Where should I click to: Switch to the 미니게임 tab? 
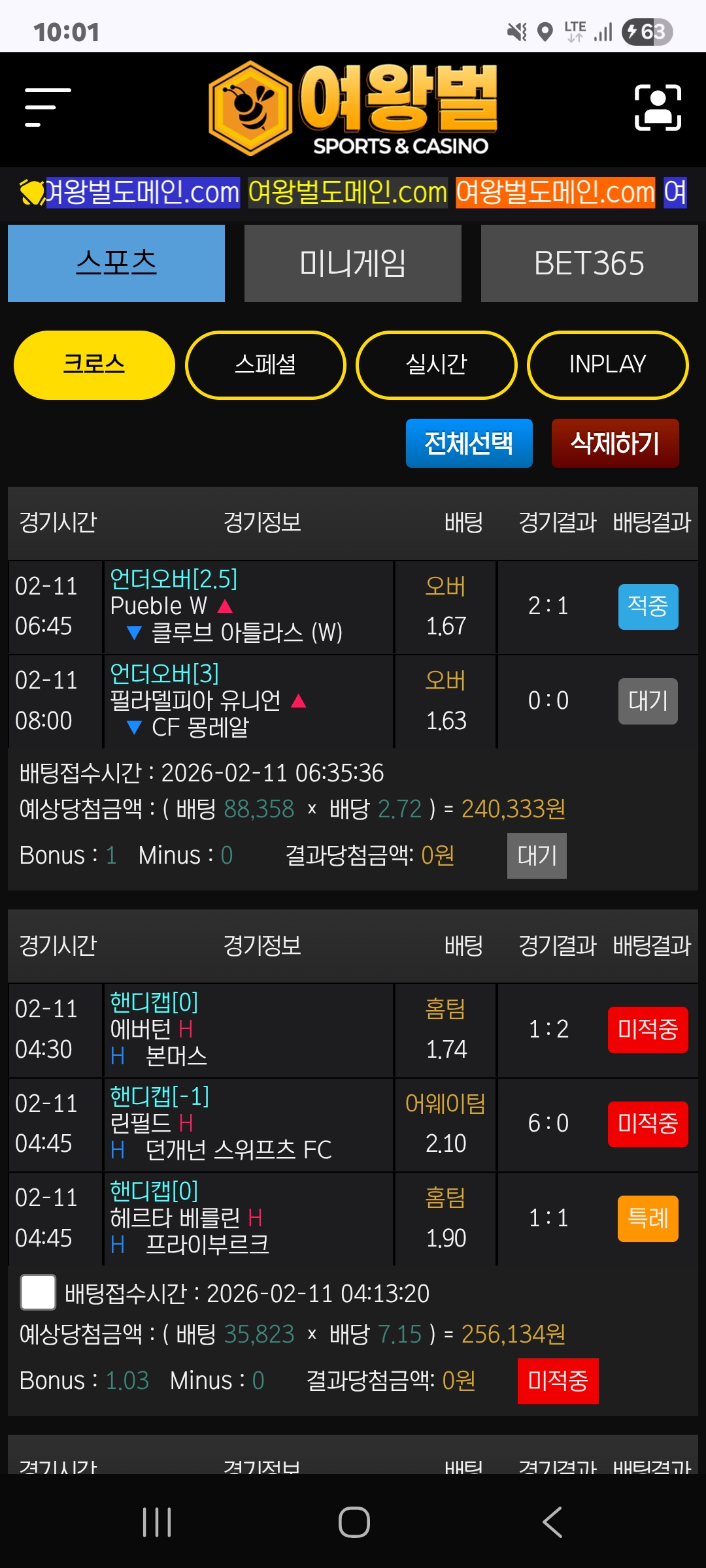352,263
